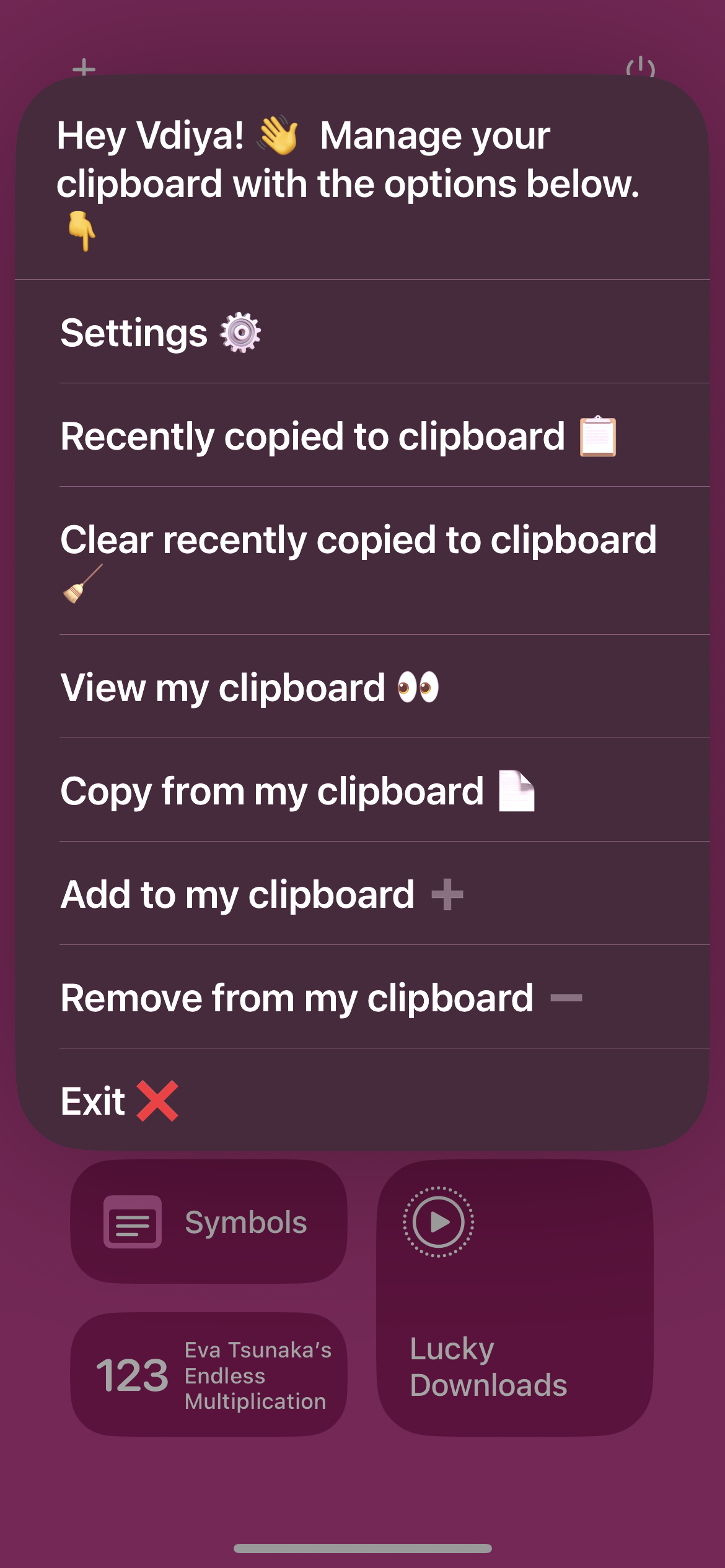Choose Clear recently copied to clipboard
This screenshot has height=1568, width=725.
click(362, 560)
